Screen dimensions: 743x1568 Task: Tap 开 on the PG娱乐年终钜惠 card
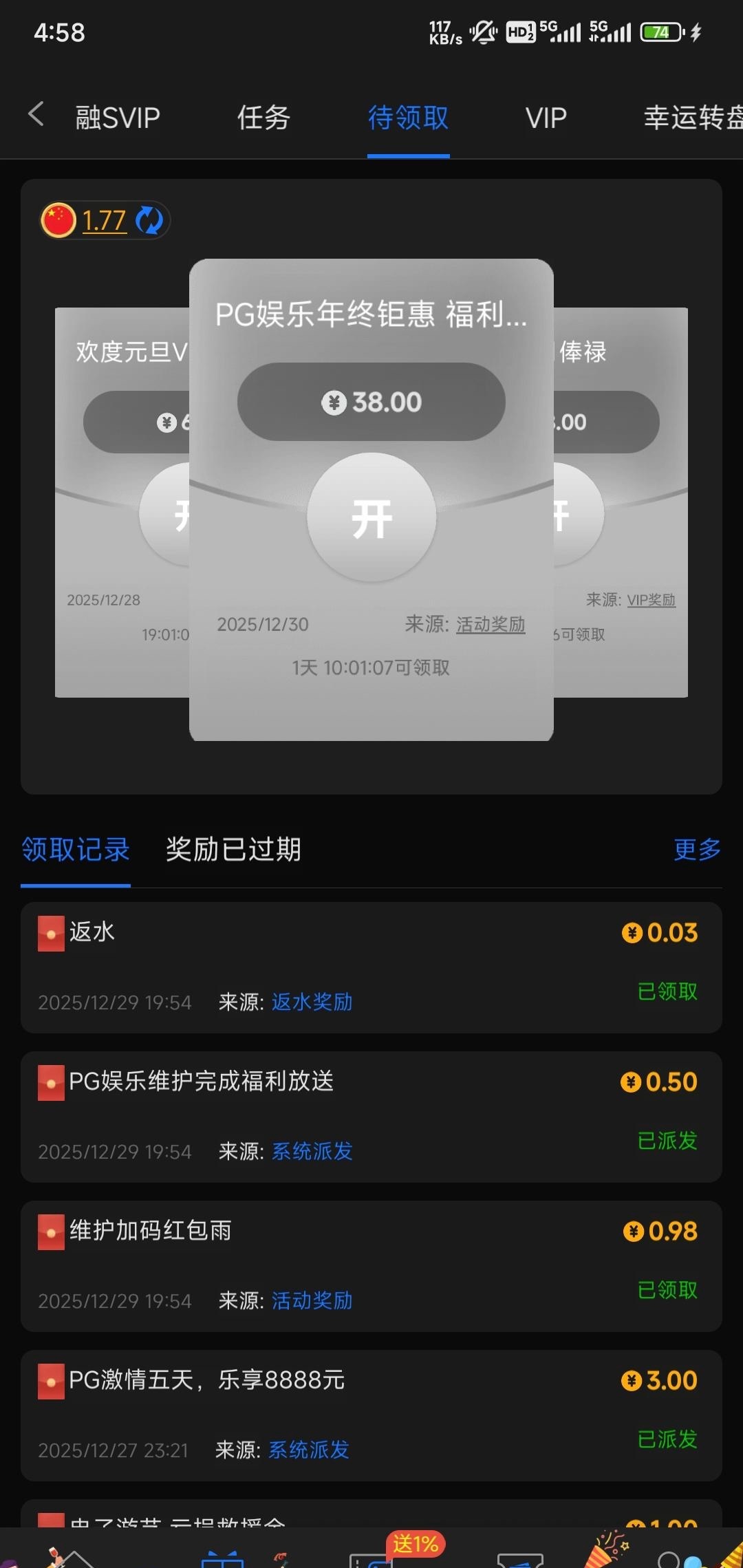371,517
